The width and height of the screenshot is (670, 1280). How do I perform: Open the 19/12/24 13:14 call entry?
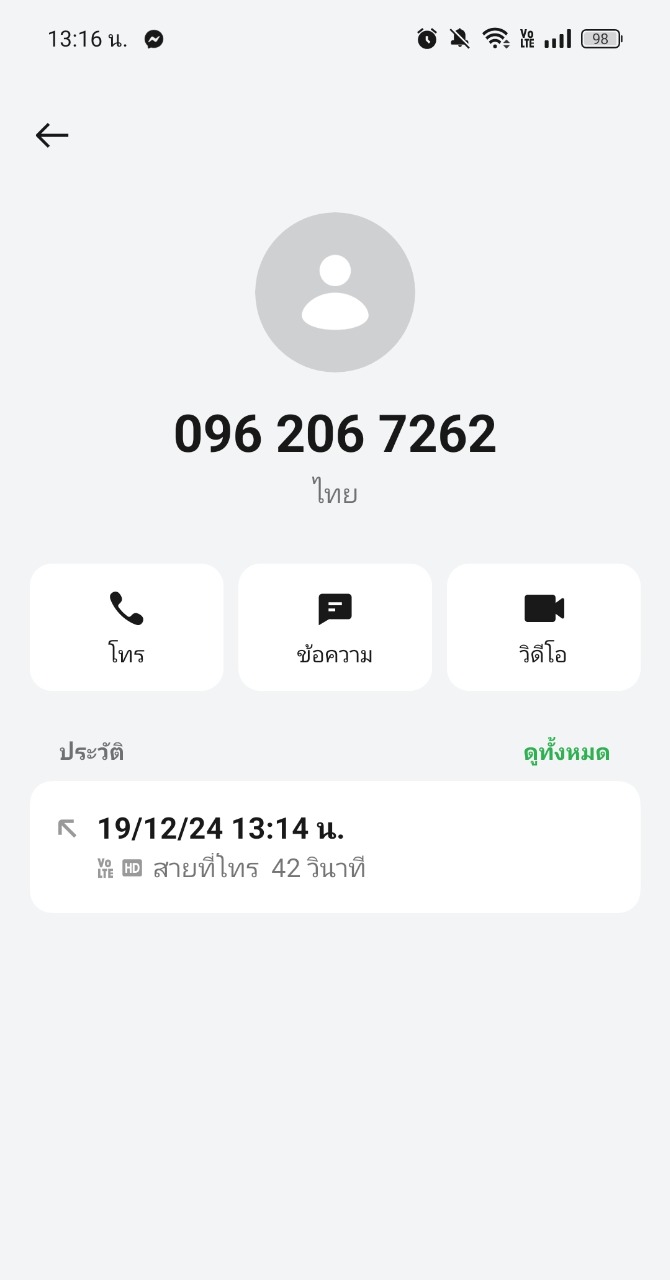335,846
